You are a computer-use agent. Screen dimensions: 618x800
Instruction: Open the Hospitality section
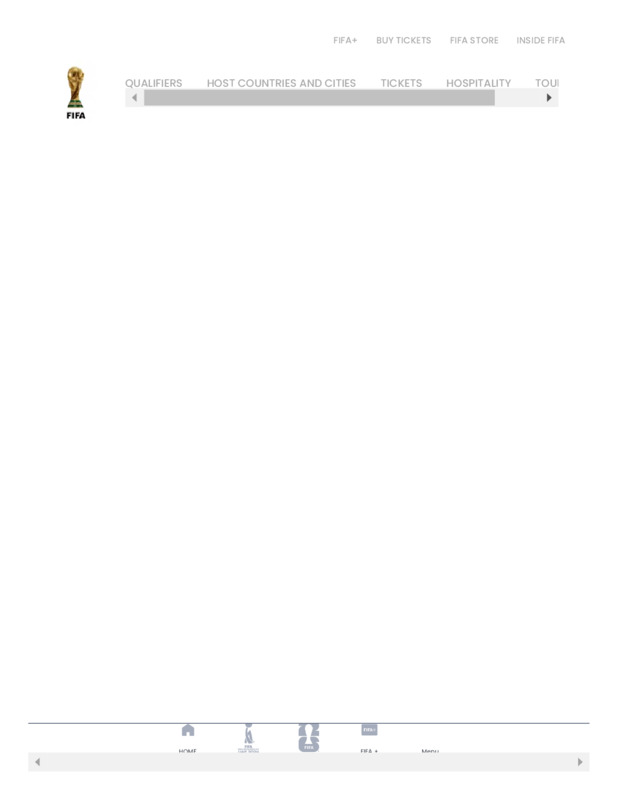click(x=478, y=83)
